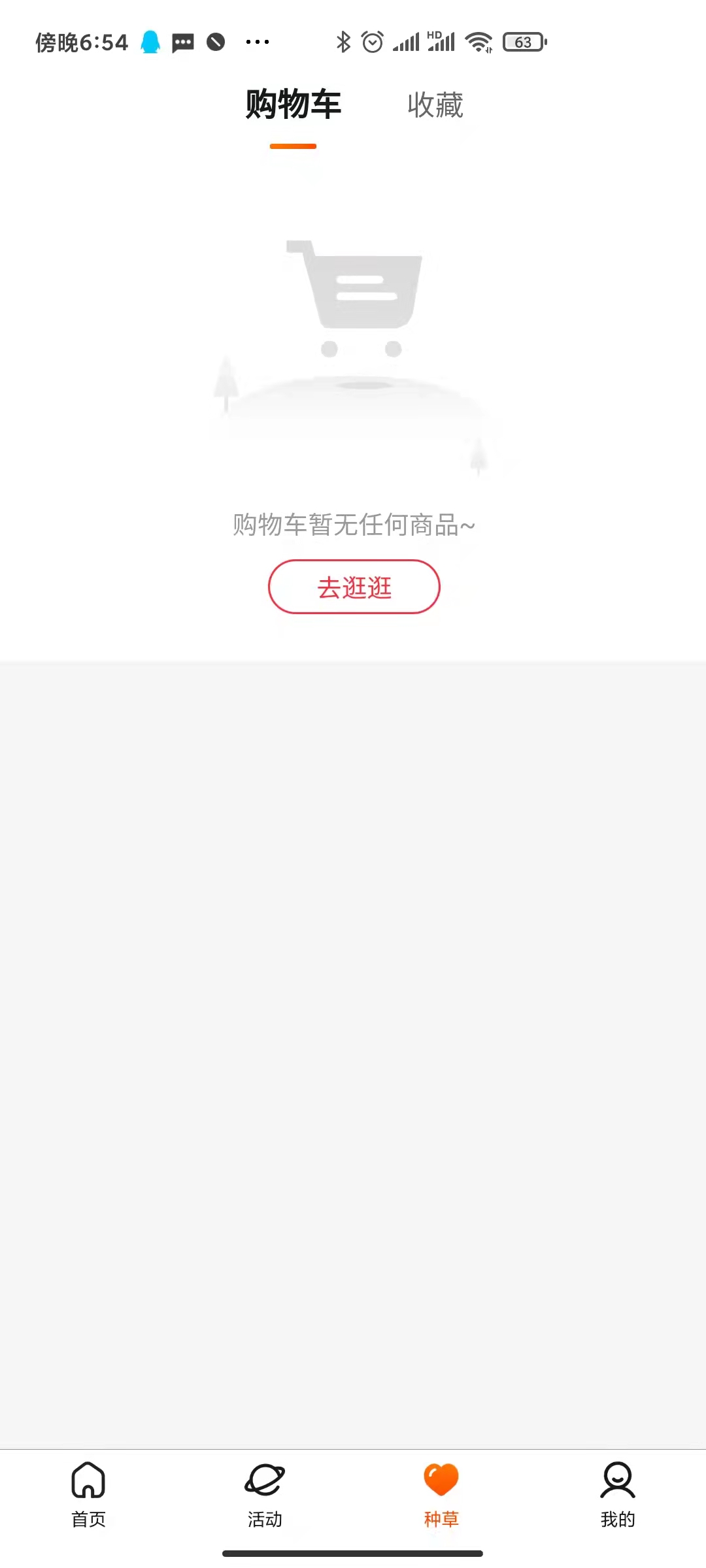The width and height of the screenshot is (706, 1568).
Task: Tap the ellipsis icon in status bar
Action: (256, 42)
